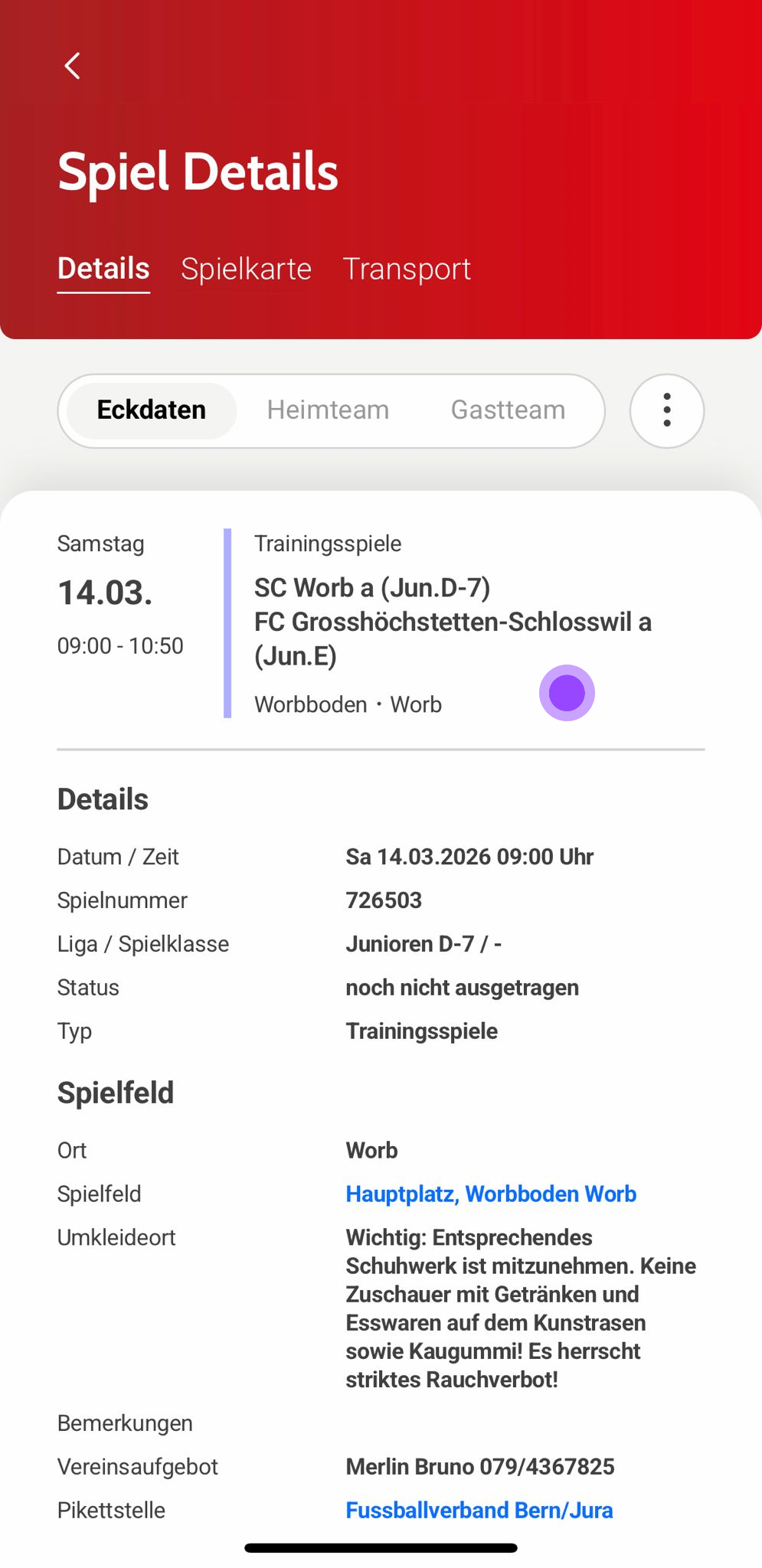Go back using the top arrow
Screen dimensions: 762x1568
click(73, 66)
